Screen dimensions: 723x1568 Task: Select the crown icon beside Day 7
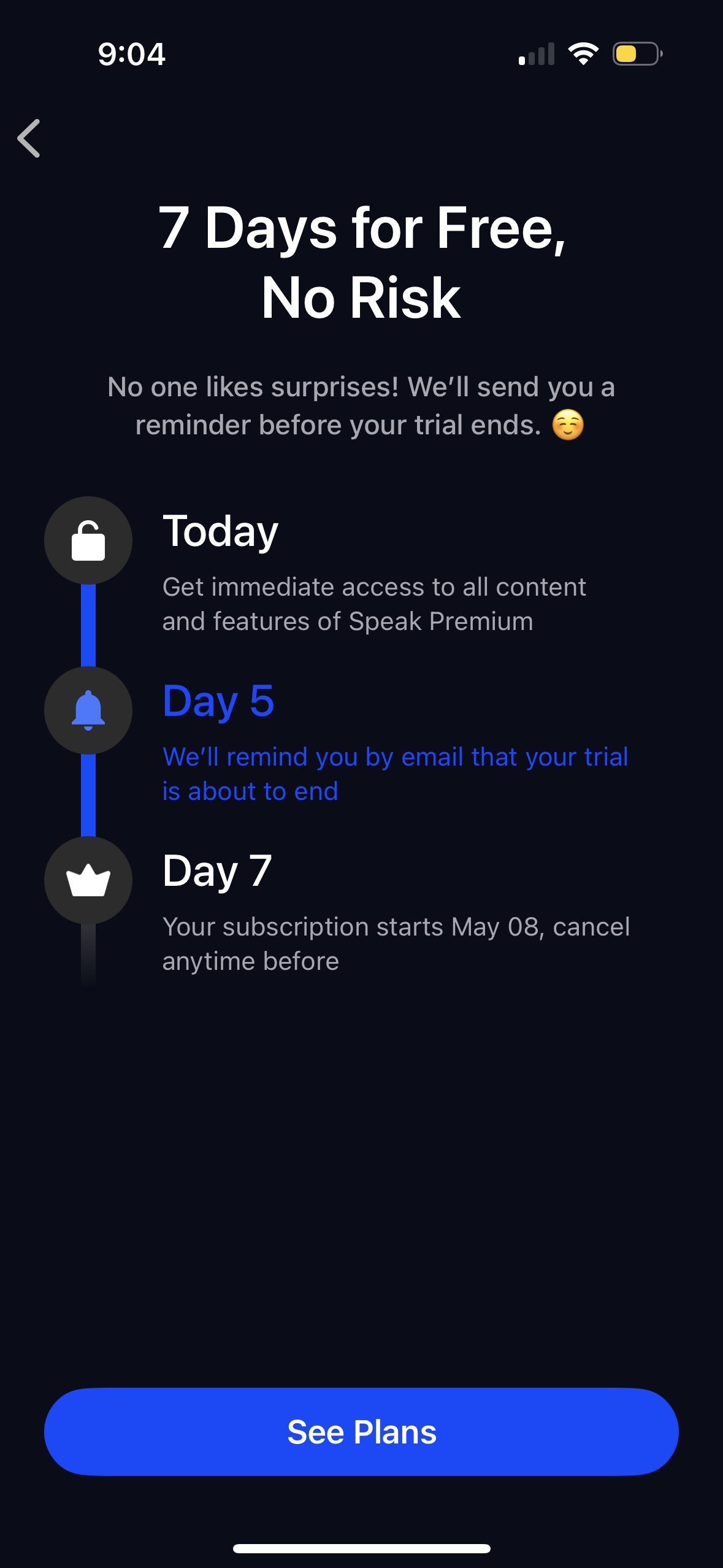click(88, 880)
